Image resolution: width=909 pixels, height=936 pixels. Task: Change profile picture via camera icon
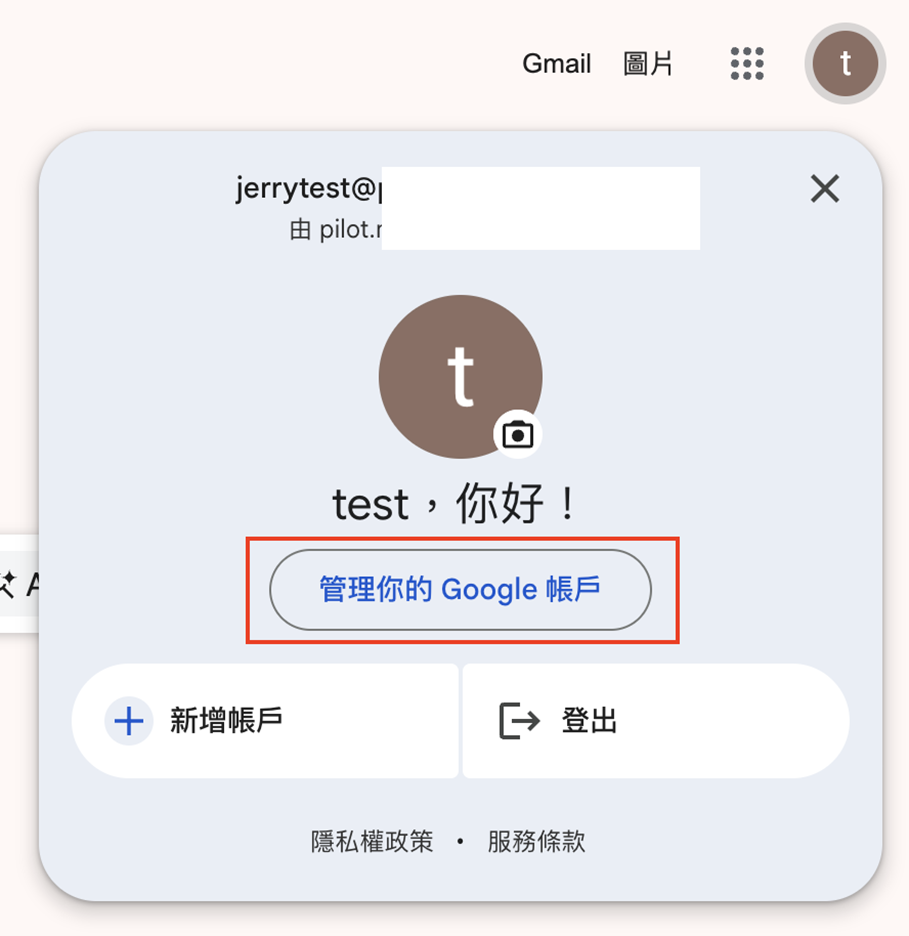click(517, 434)
